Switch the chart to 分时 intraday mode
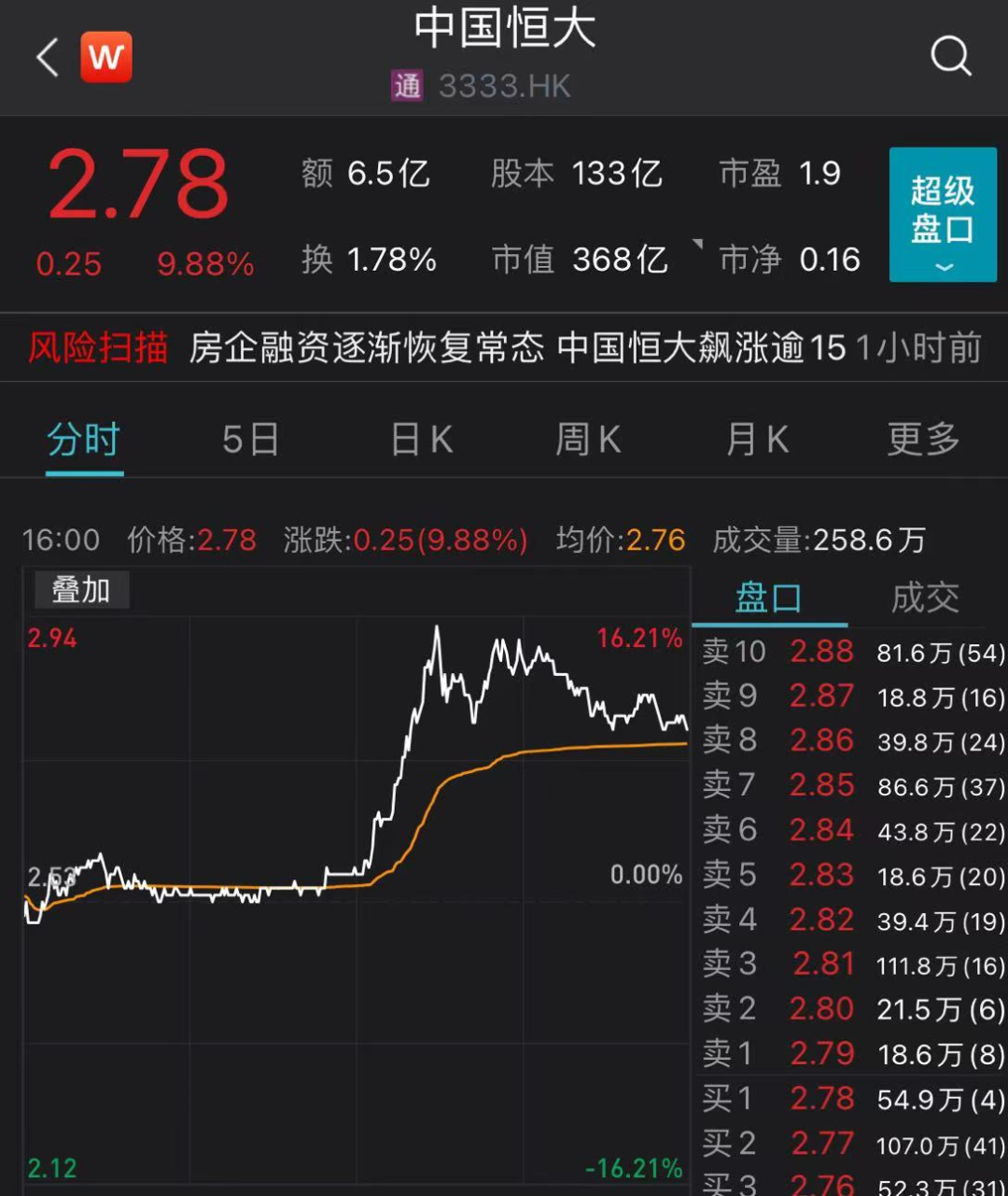The width and height of the screenshot is (1008, 1196). pyautogui.click(x=84, y=437)
